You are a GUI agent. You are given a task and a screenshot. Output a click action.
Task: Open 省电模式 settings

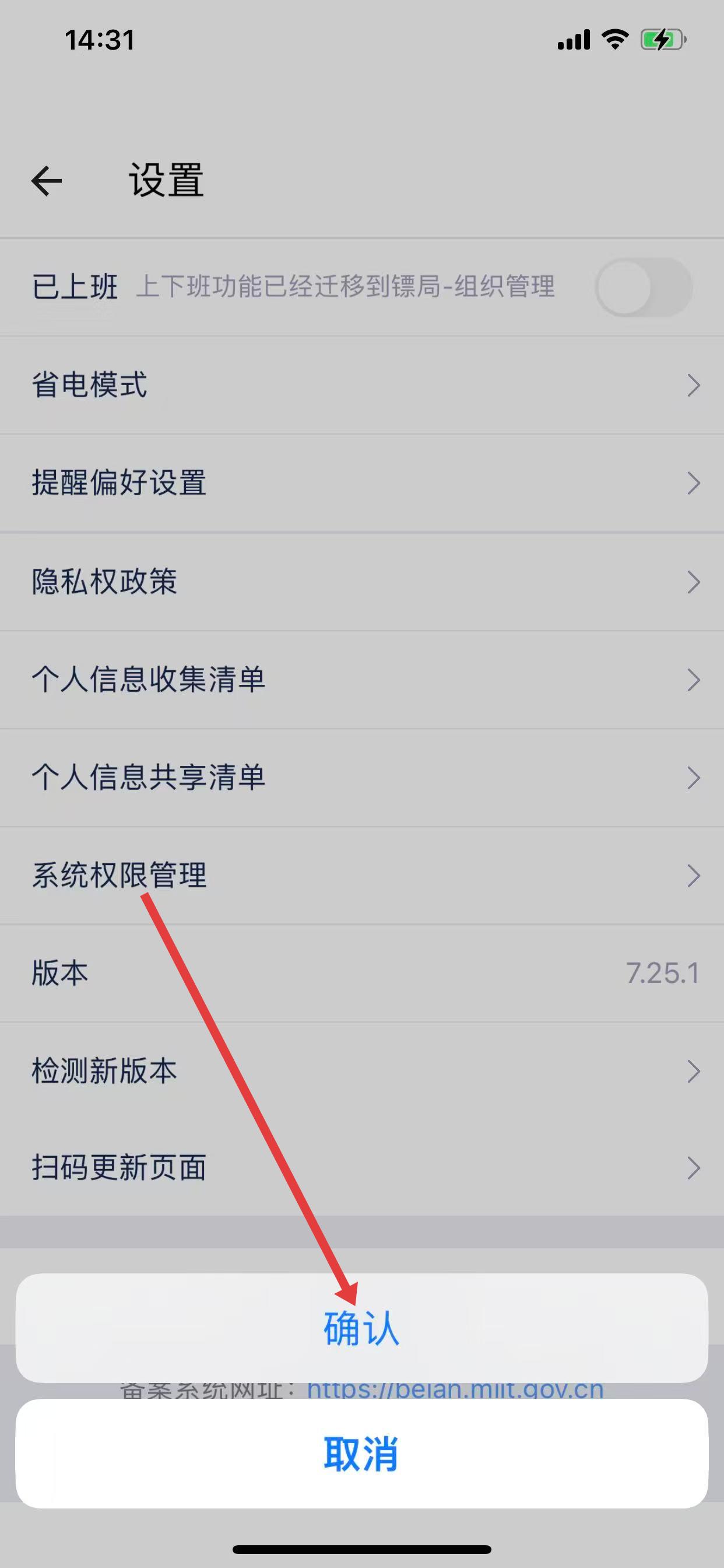pyautogui.click(x=361, y=384)
